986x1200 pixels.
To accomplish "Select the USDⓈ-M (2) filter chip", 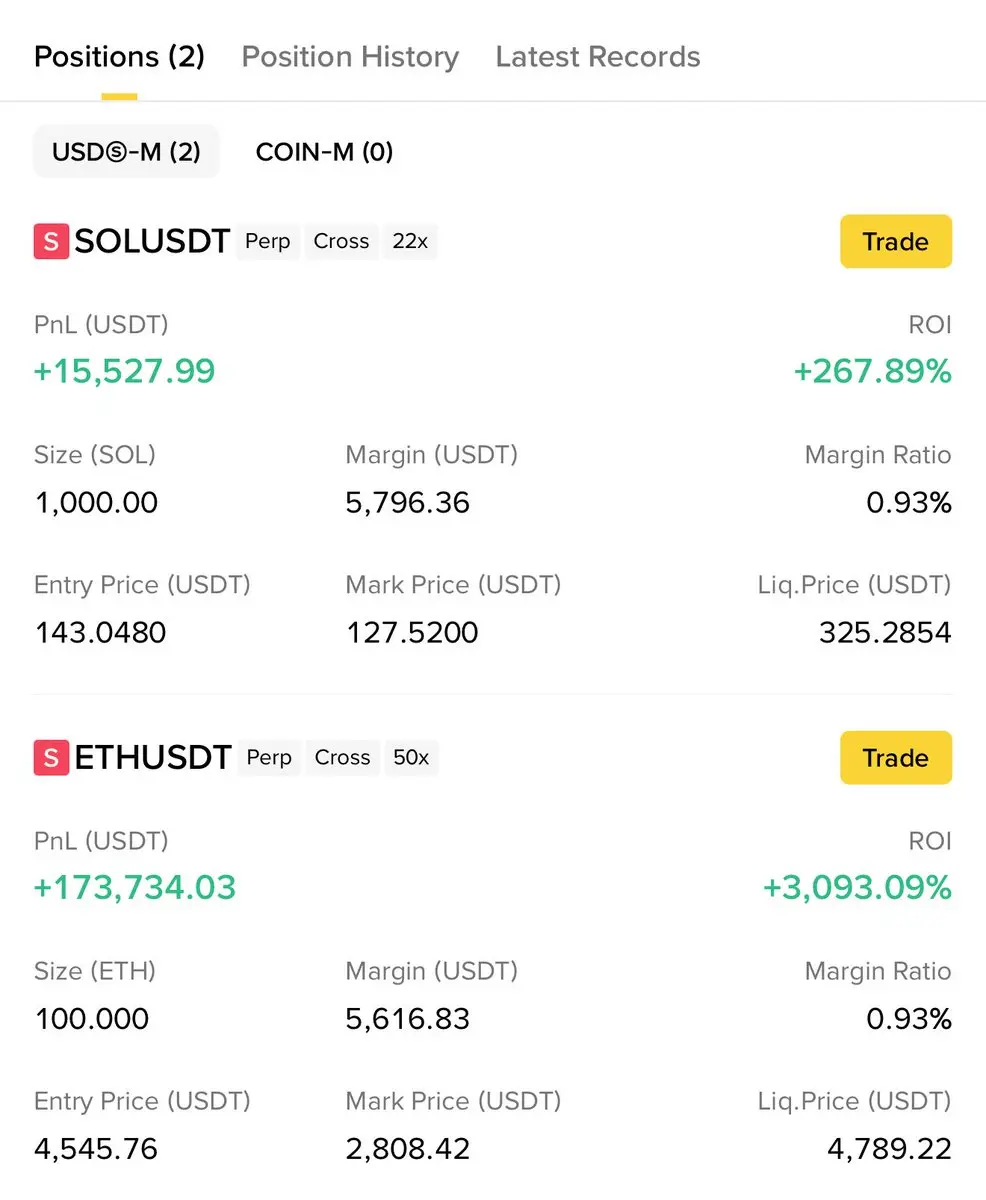I will [126, 152].
